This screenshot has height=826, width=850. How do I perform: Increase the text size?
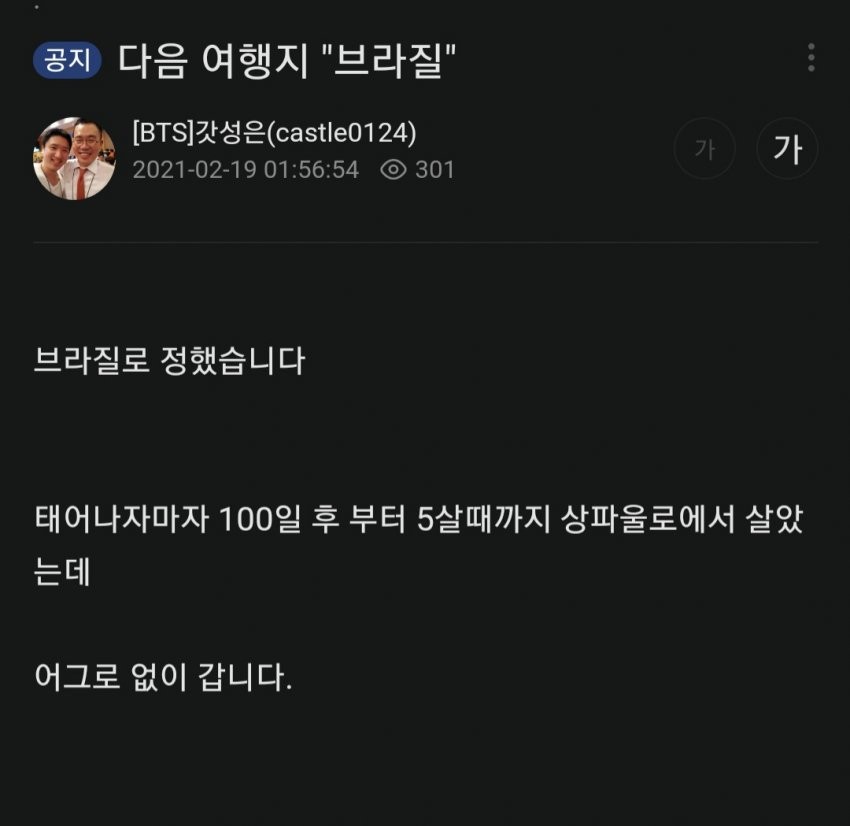click(787, 149)
